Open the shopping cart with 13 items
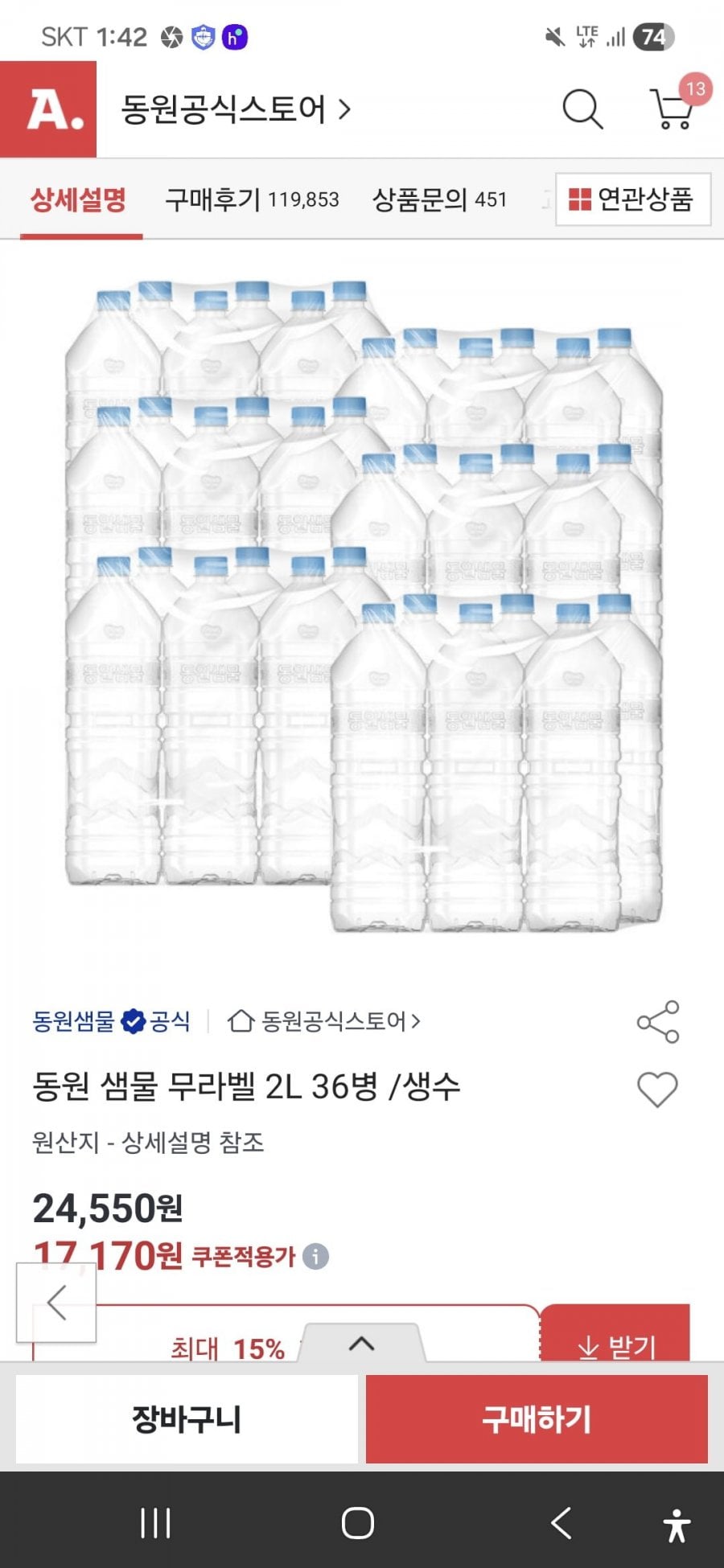The height and width of the screenshot is (1568, 724). click(673, 109)
